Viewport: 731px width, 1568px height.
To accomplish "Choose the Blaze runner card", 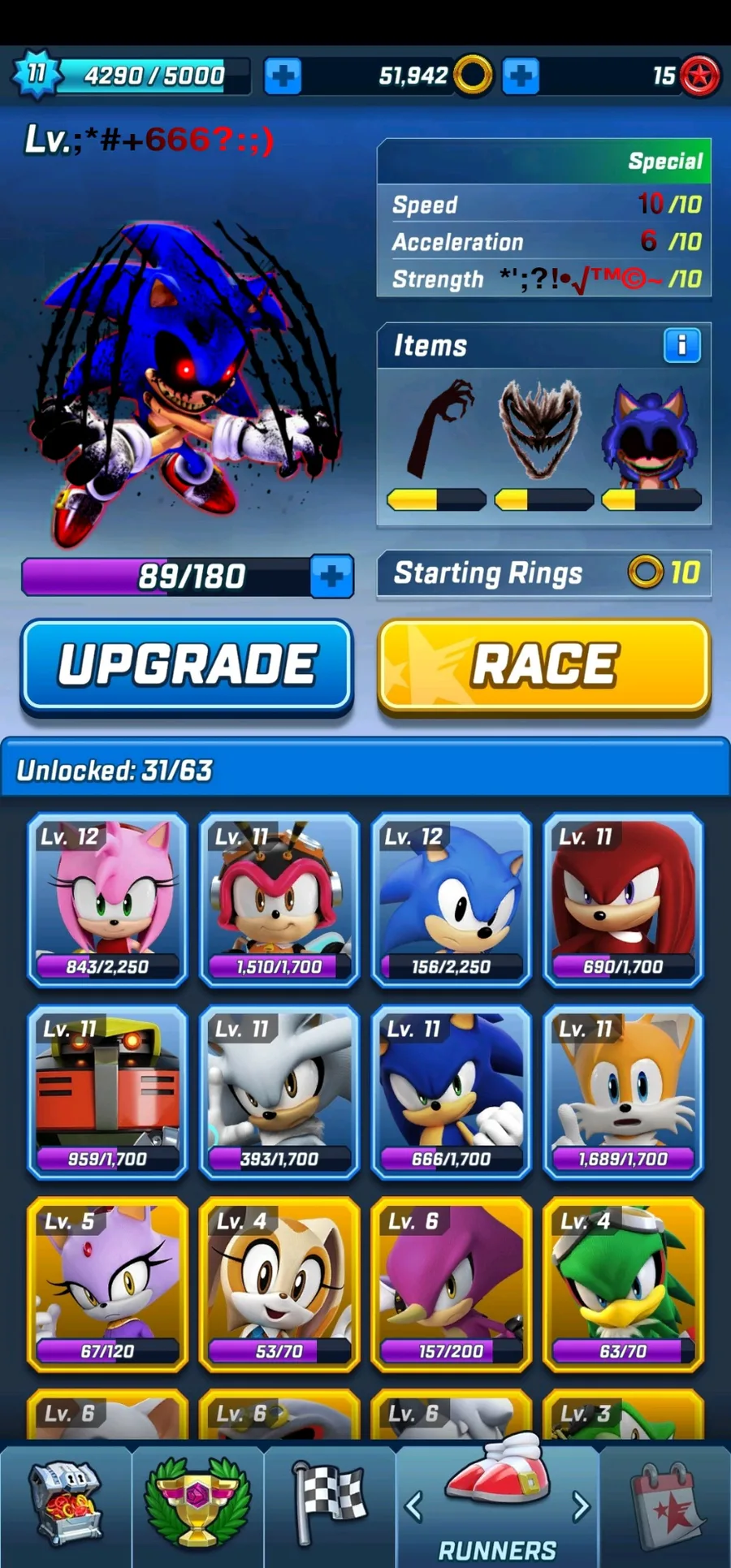I will [107, 1285].
